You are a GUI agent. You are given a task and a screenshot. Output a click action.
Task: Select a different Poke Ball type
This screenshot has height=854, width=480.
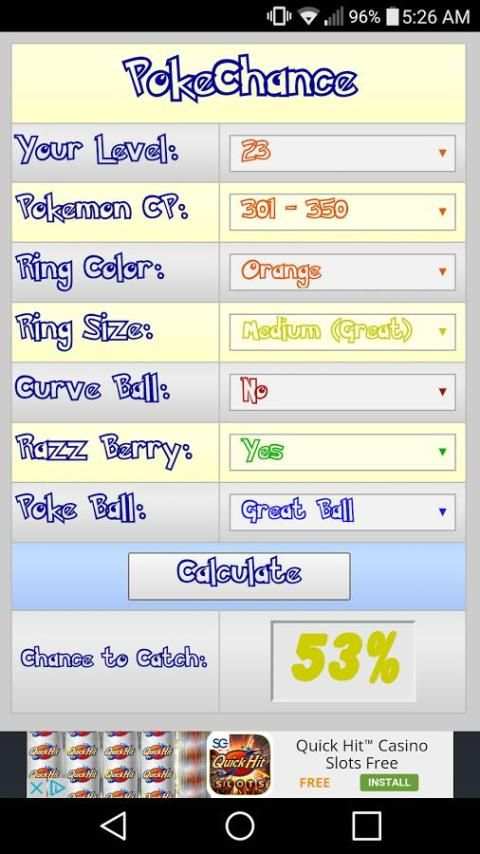pos(342,512)
